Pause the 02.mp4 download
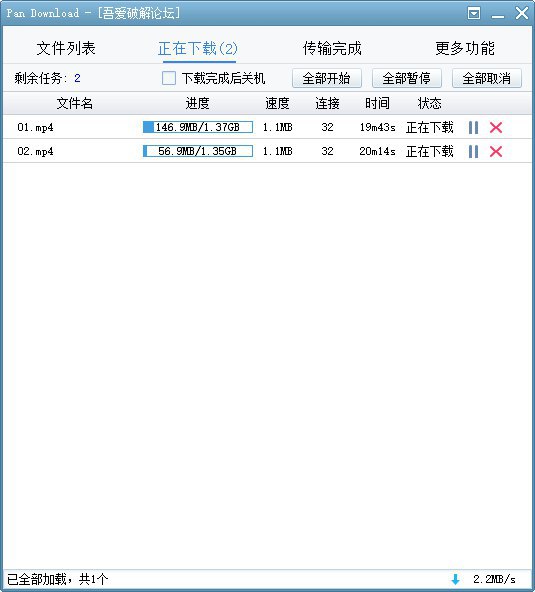Screen dimensions: 535x592 click(x=473, y=152)
